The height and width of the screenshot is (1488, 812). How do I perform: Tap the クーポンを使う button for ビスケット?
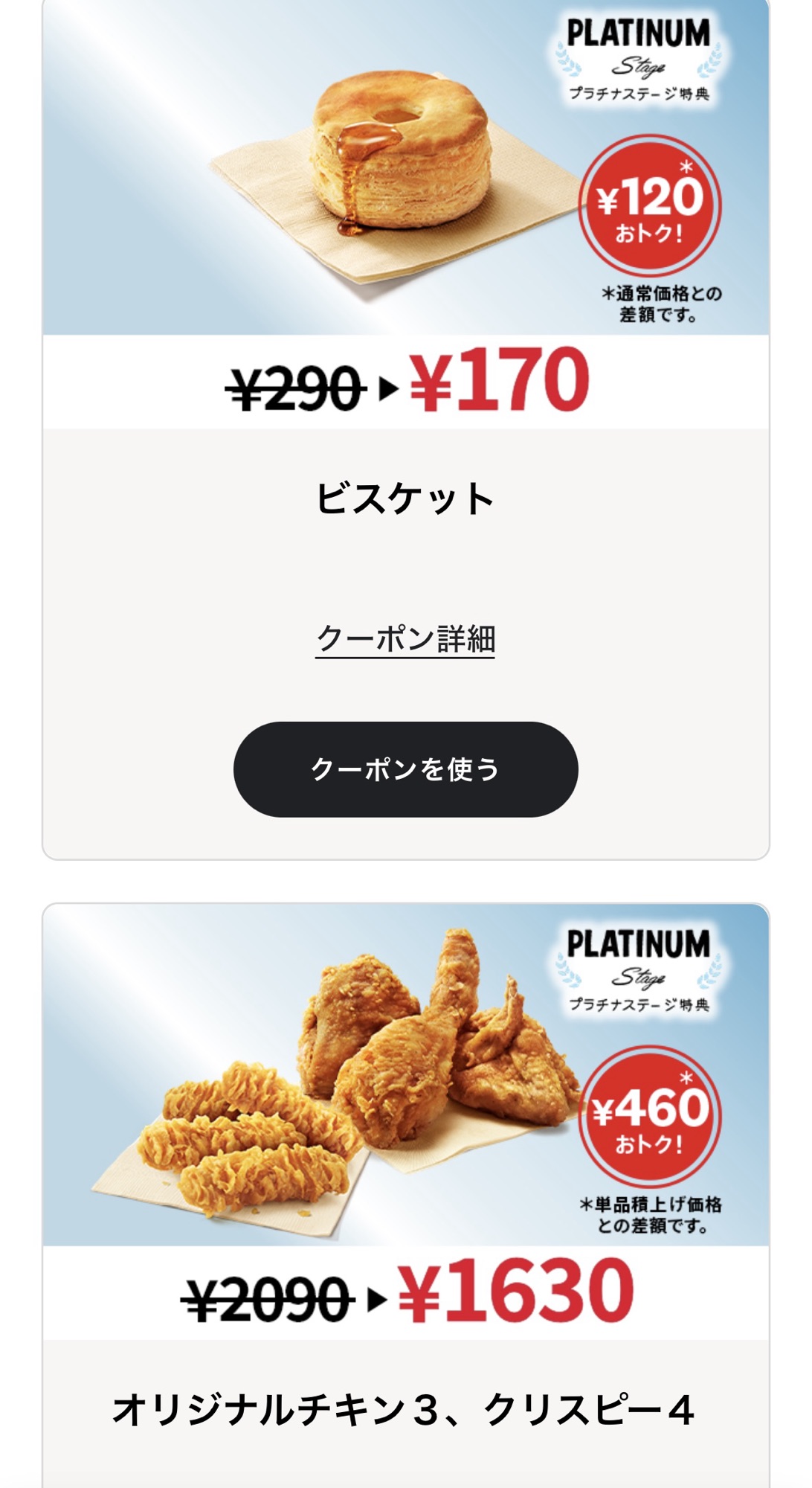tap(405, 769)
